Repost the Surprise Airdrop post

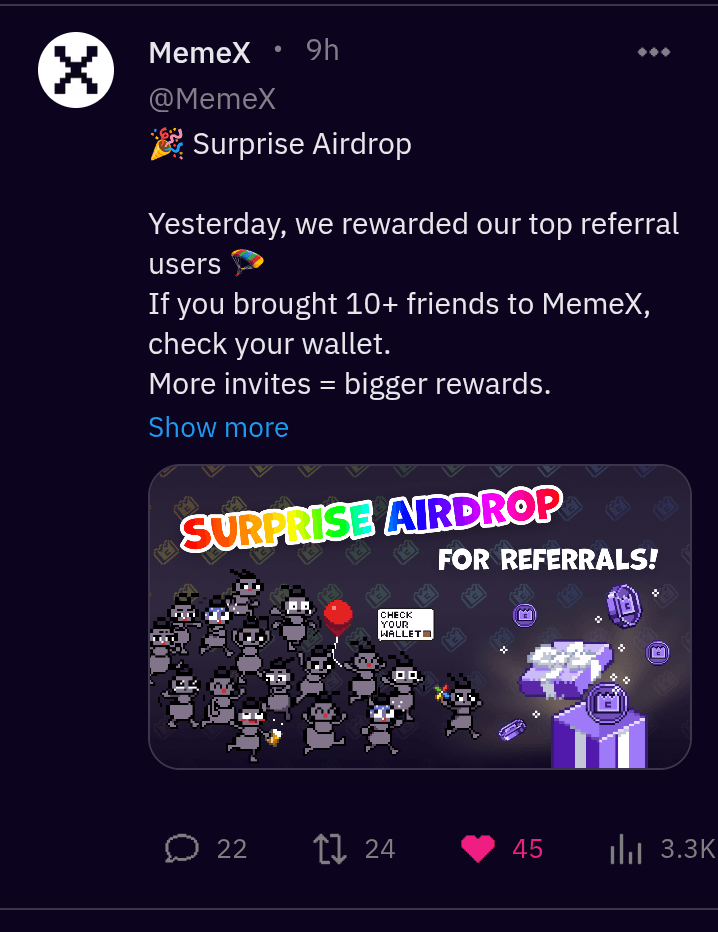pyautogui.click(x=330, y=849)
